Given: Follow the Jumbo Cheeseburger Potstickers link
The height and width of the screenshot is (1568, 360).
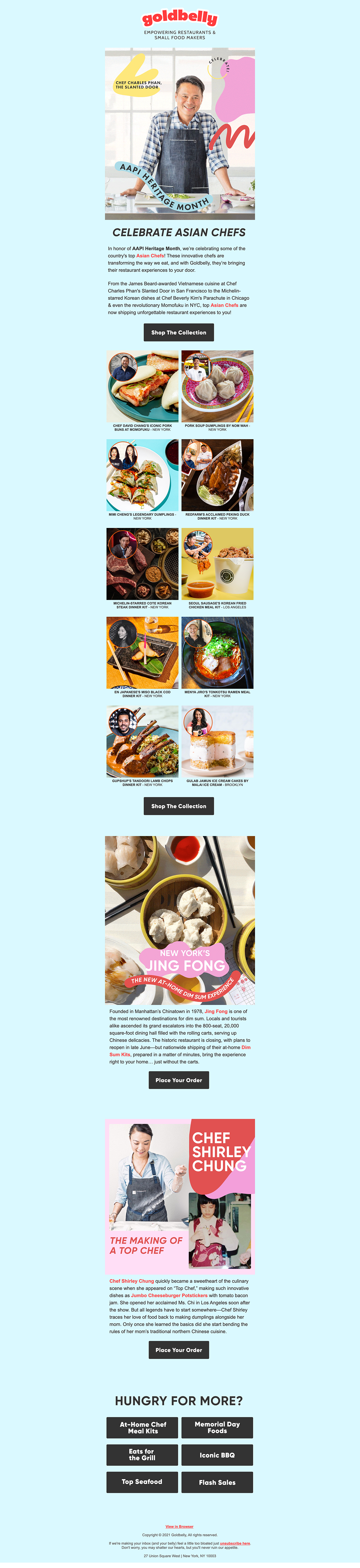Looking at the screenshot, I should click(169, 1295).
